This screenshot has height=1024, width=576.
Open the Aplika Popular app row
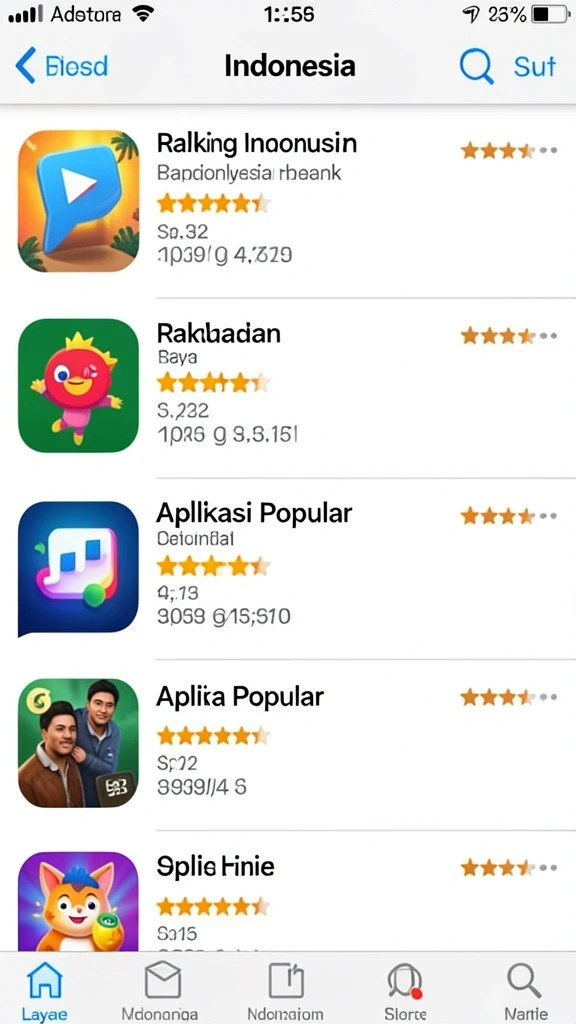288,744
